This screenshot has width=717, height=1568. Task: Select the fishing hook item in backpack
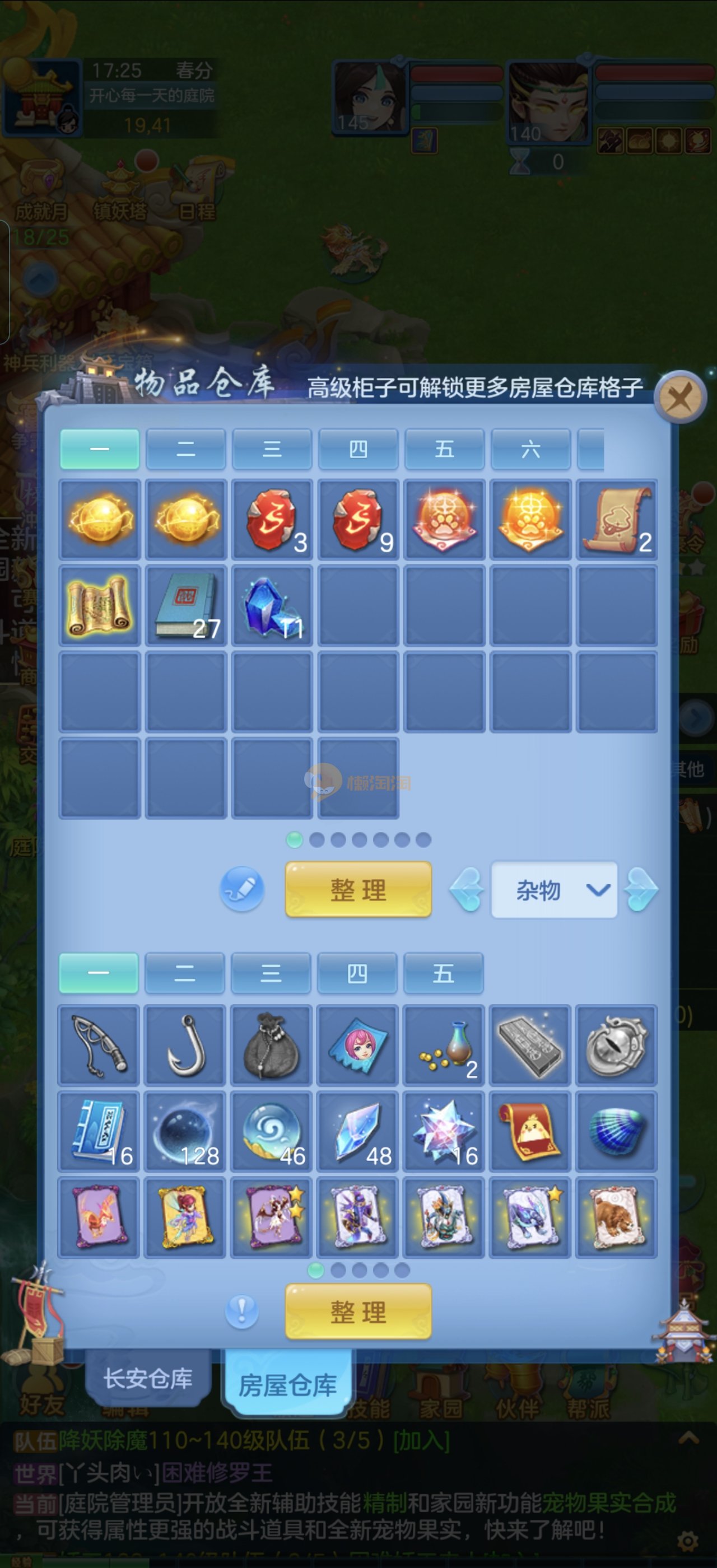(x=186, y=1045)
